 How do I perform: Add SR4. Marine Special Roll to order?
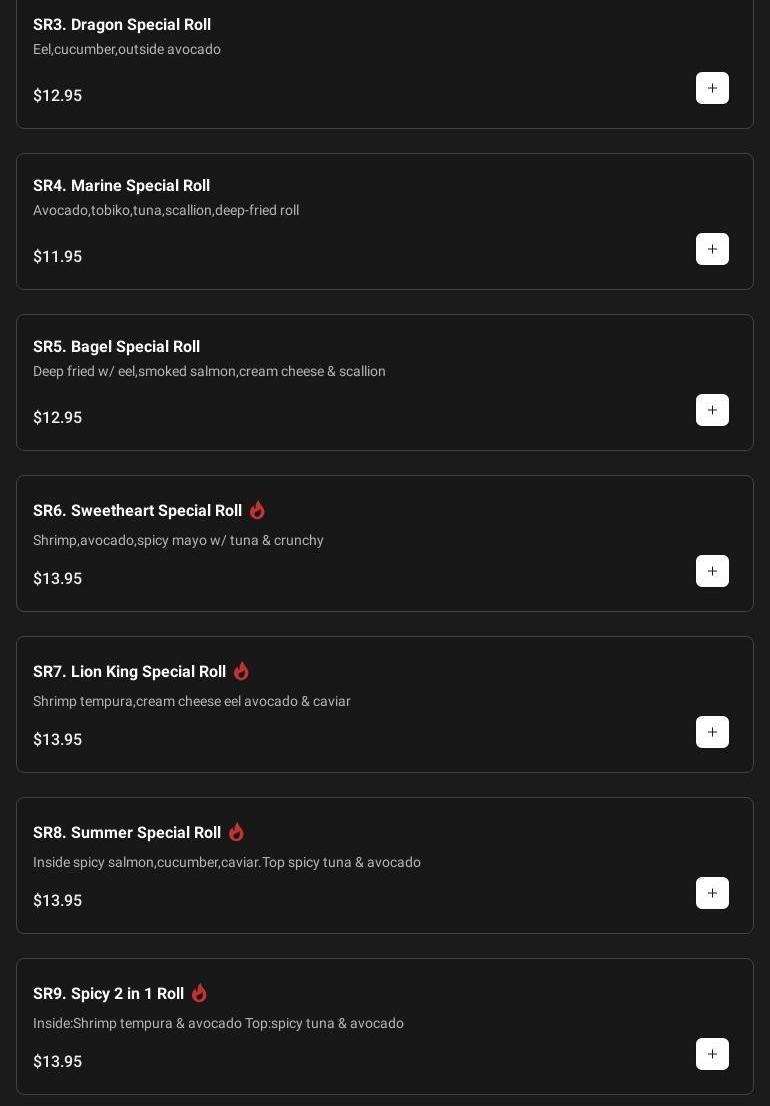pos(712,249)
